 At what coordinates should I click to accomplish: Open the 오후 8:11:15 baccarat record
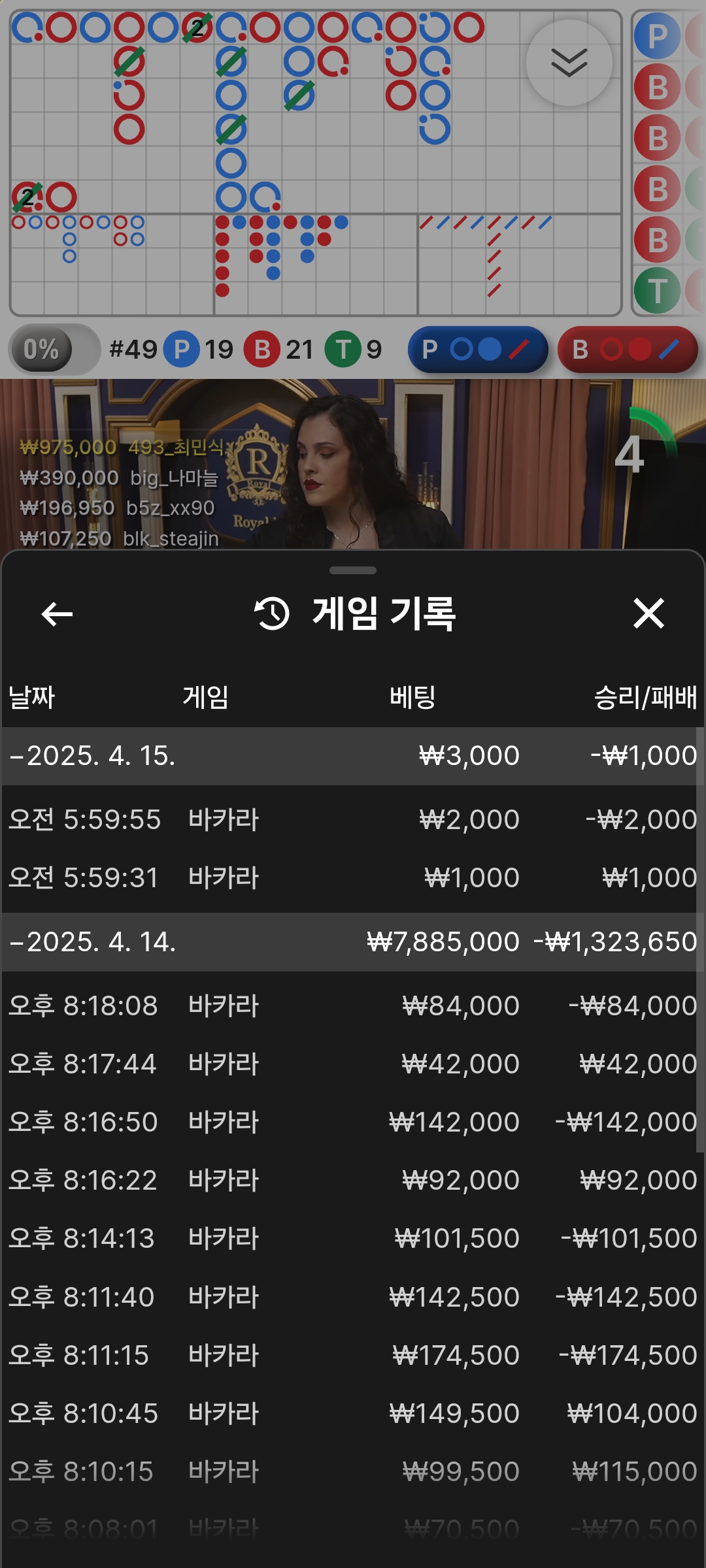coord(353,1355)
